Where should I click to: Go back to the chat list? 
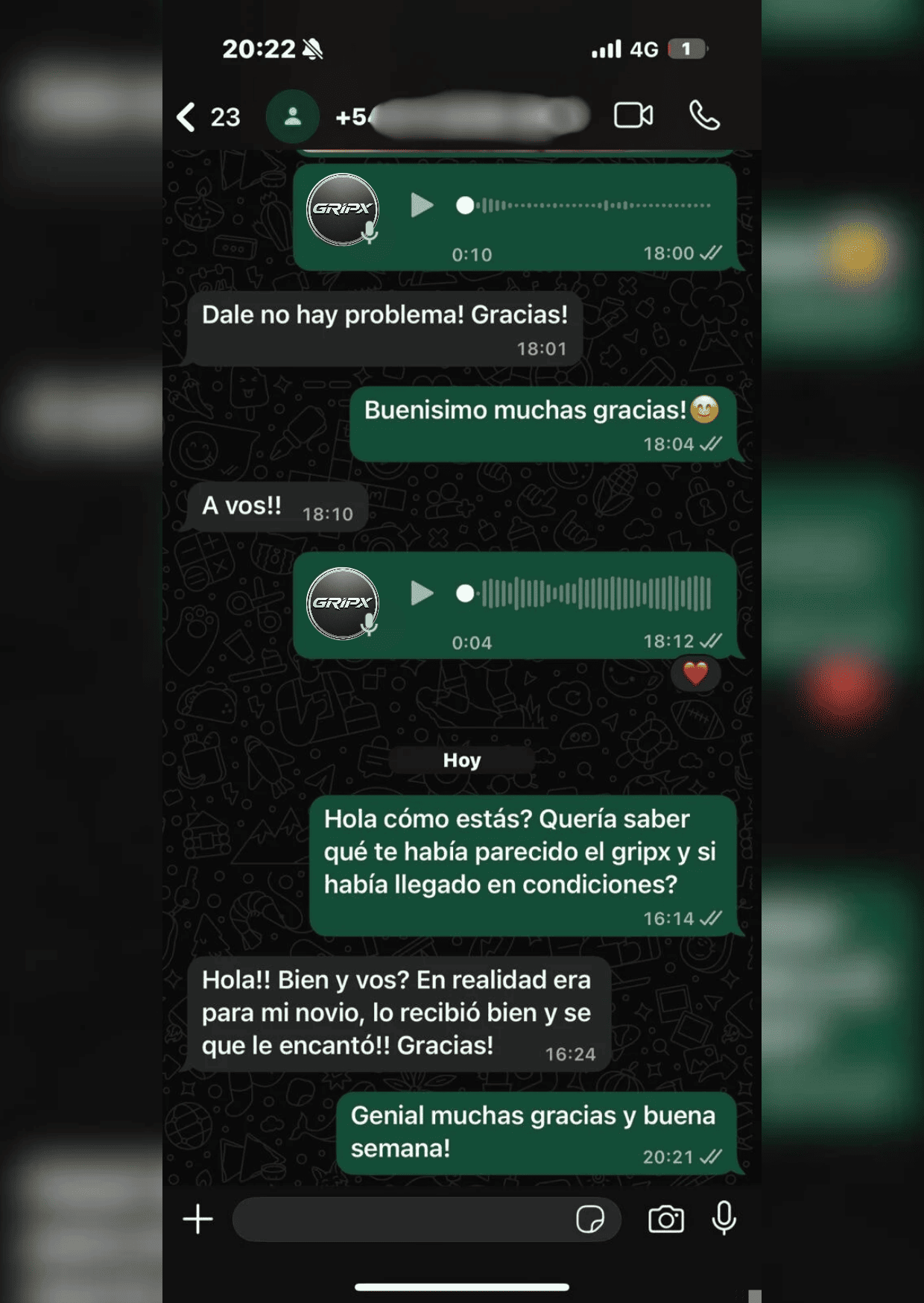[x=187, y=117]
